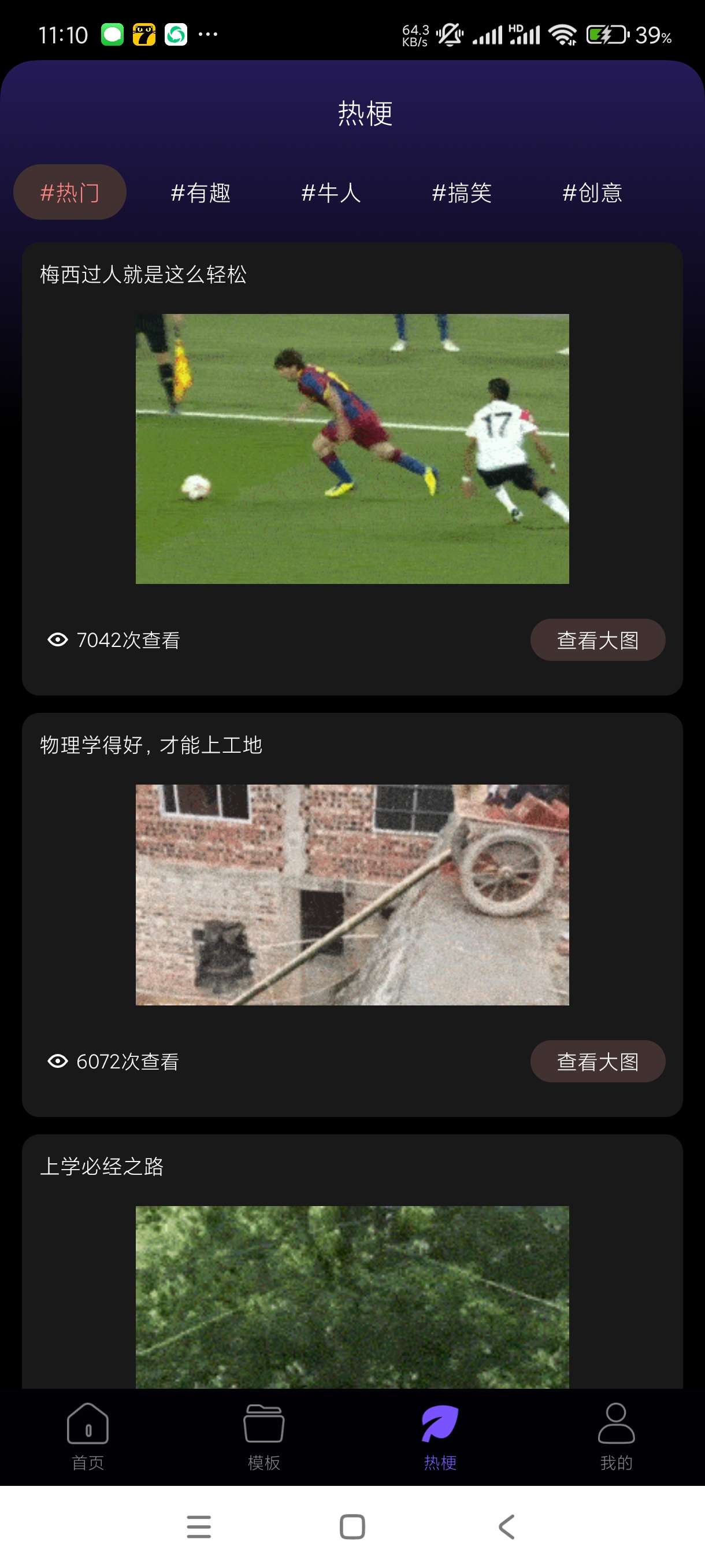
Task: Open the 梅西过人就是这么轻松 GIF
Action: coord(352,449)
